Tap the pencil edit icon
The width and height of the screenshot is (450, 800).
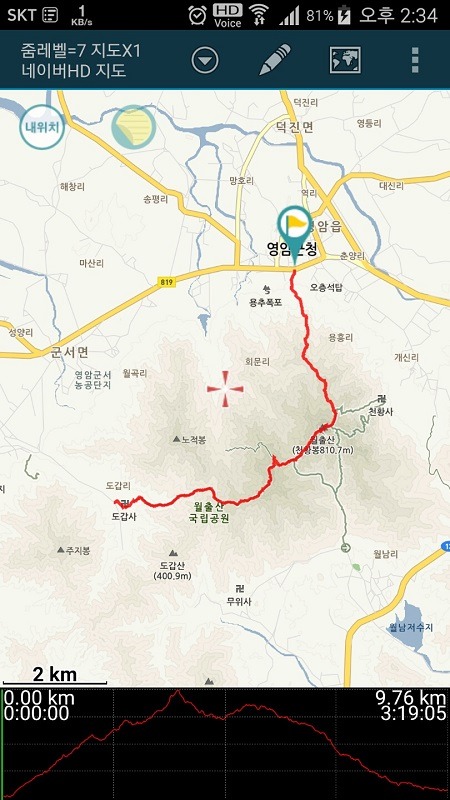tap(275, 60)
